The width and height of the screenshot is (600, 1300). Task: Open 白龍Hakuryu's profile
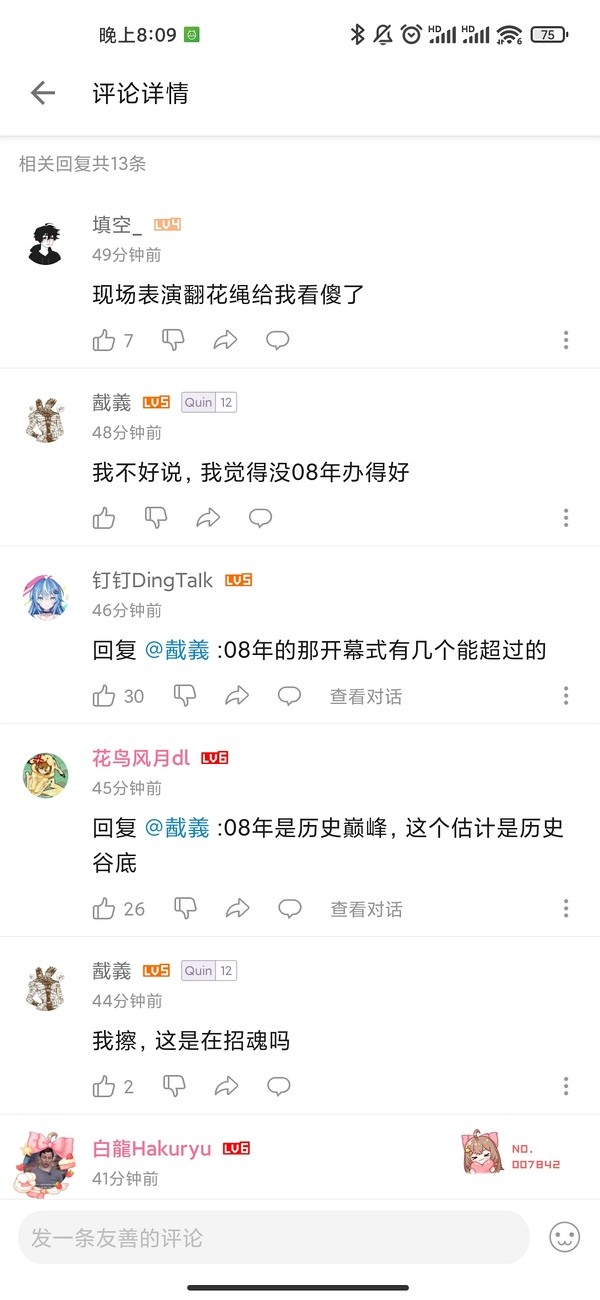(46, 1162)
